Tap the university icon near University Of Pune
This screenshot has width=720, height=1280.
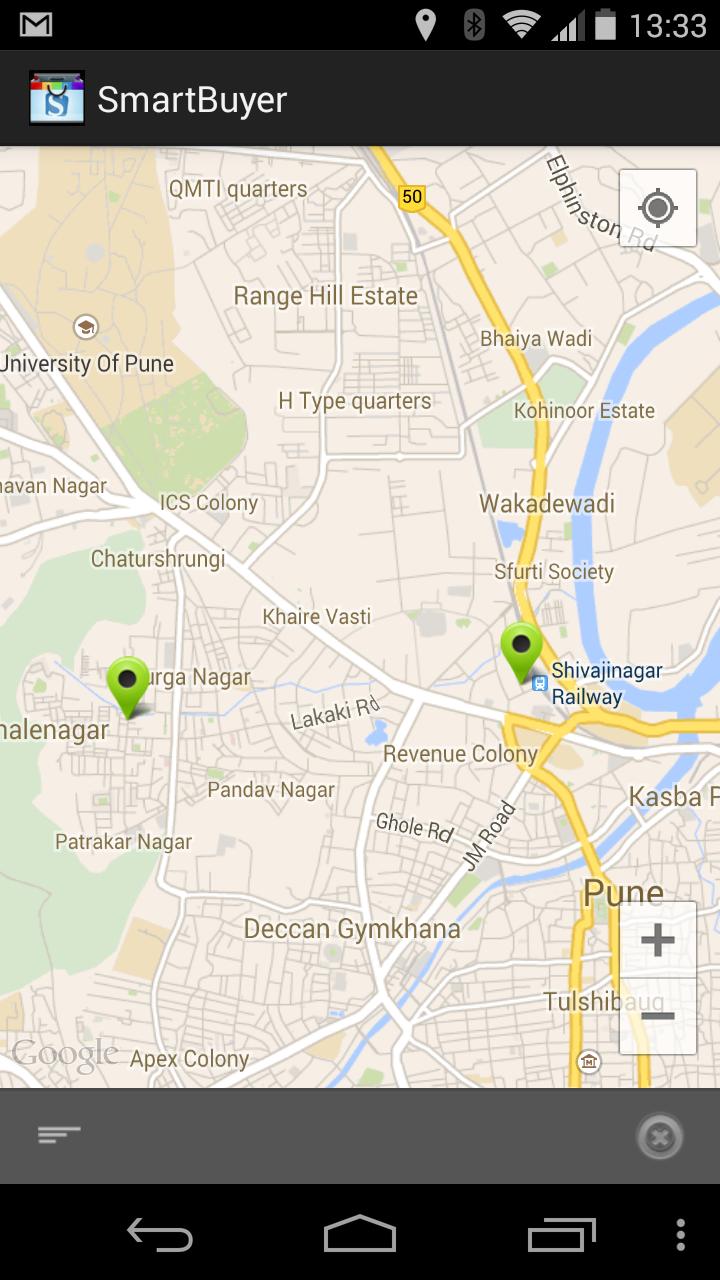[x=88, y=327]
